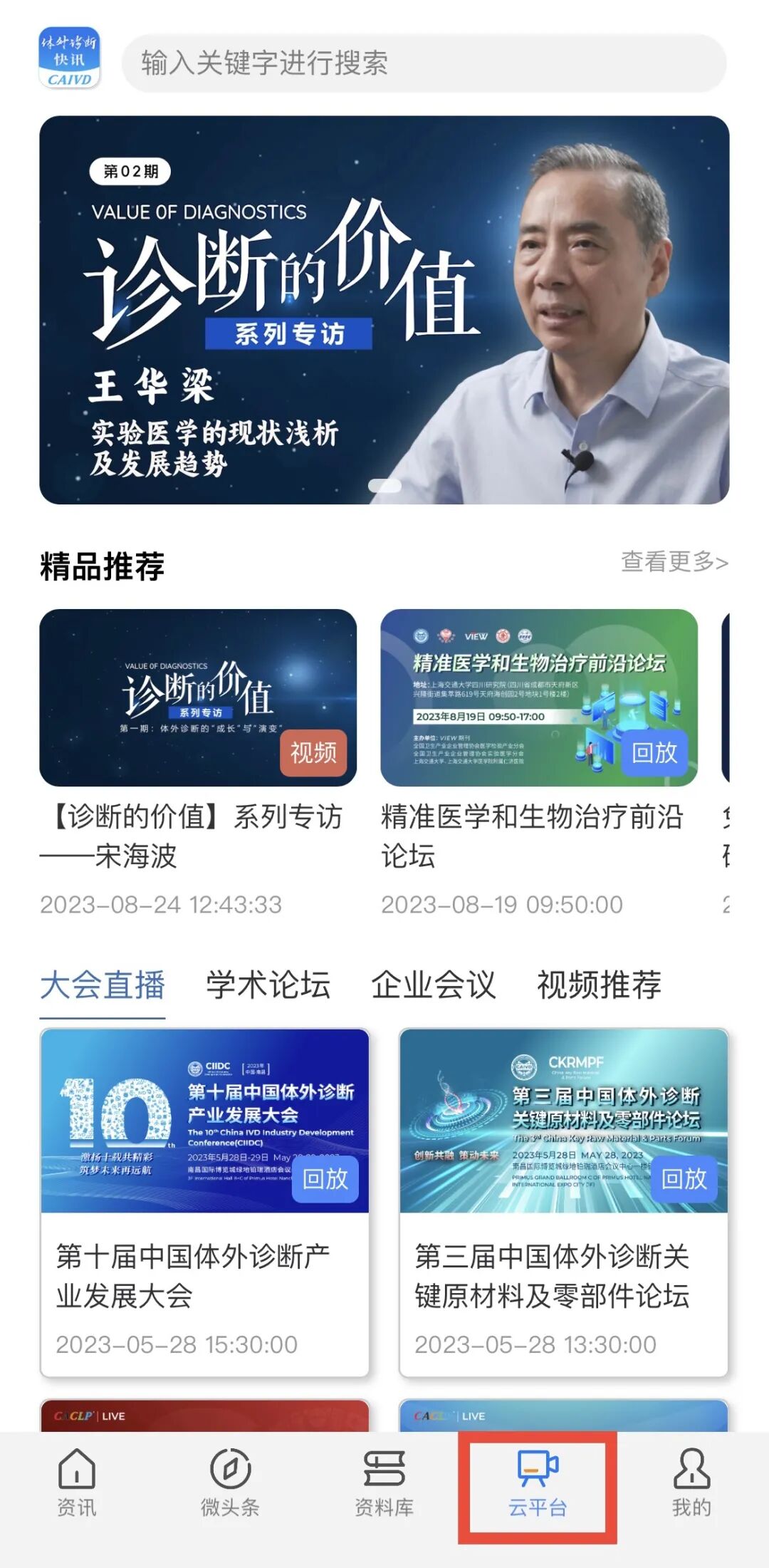This screenshot has height=1568, width=769.
Task: Open the 王华梁 诊断的价值 banner
Action: [x=384, y=310]
